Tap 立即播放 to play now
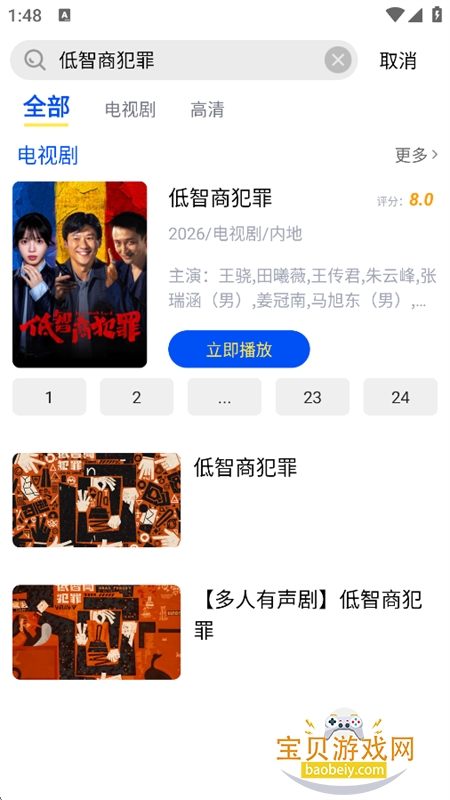Viewport: 450px width, 800px height. coord(239,349)
